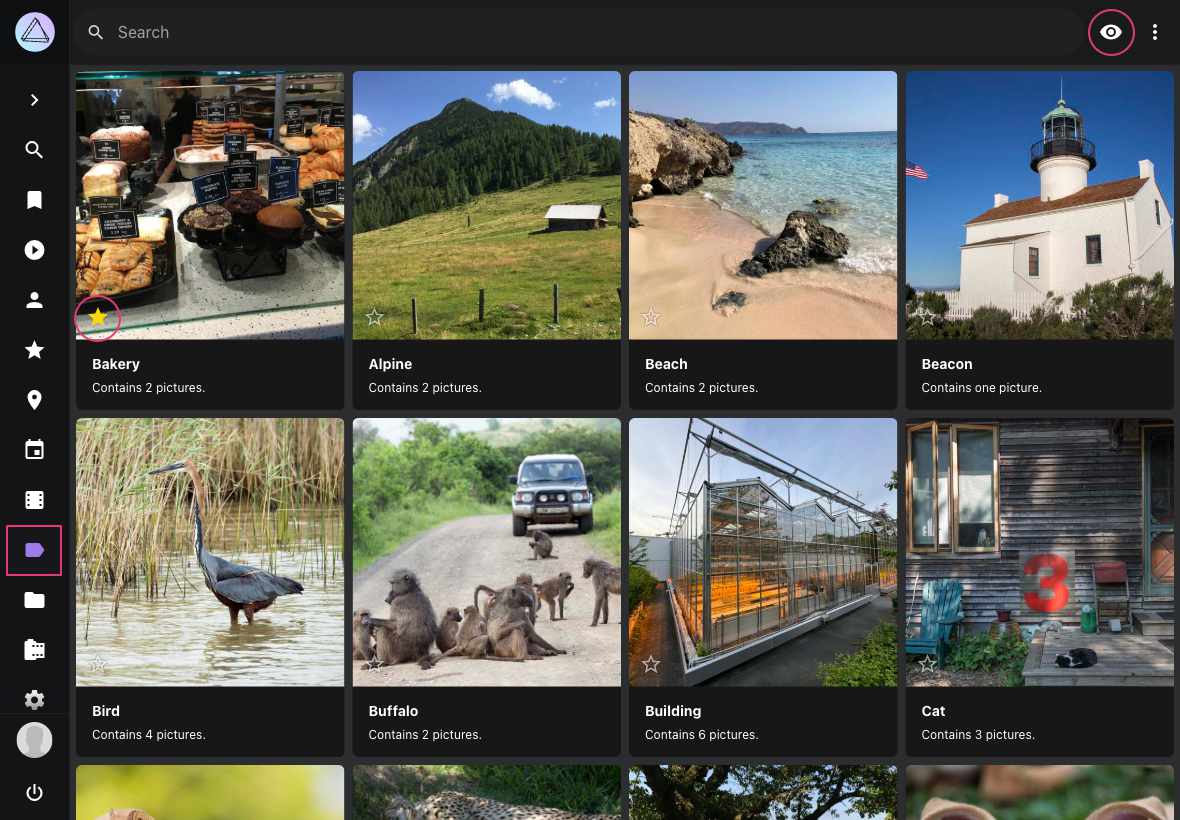Show Favorites from the sidebar
The width and height of the screenshot is (1180, 820).
click(x=34, y=350)
